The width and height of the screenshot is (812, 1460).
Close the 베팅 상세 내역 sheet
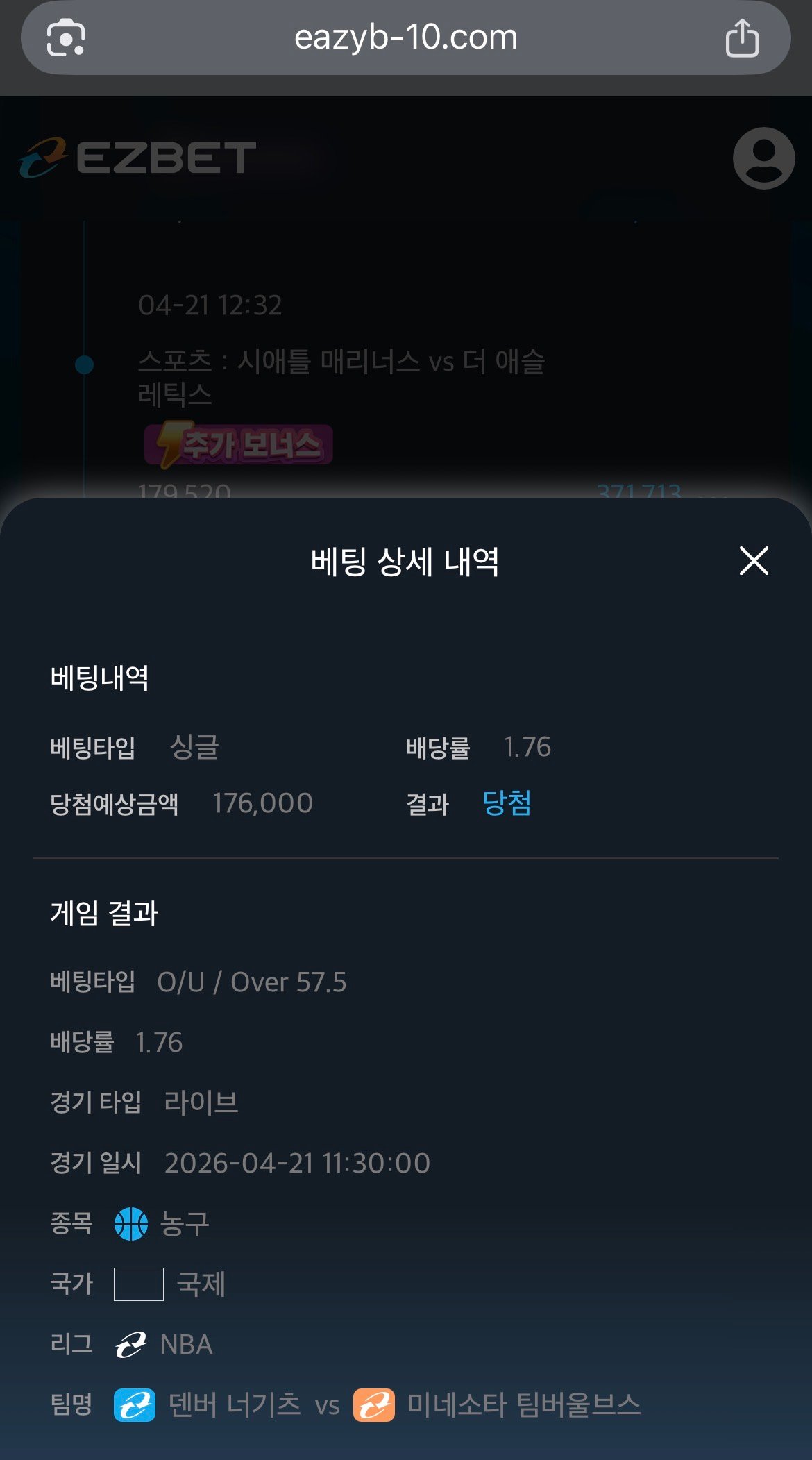[754, 561]
